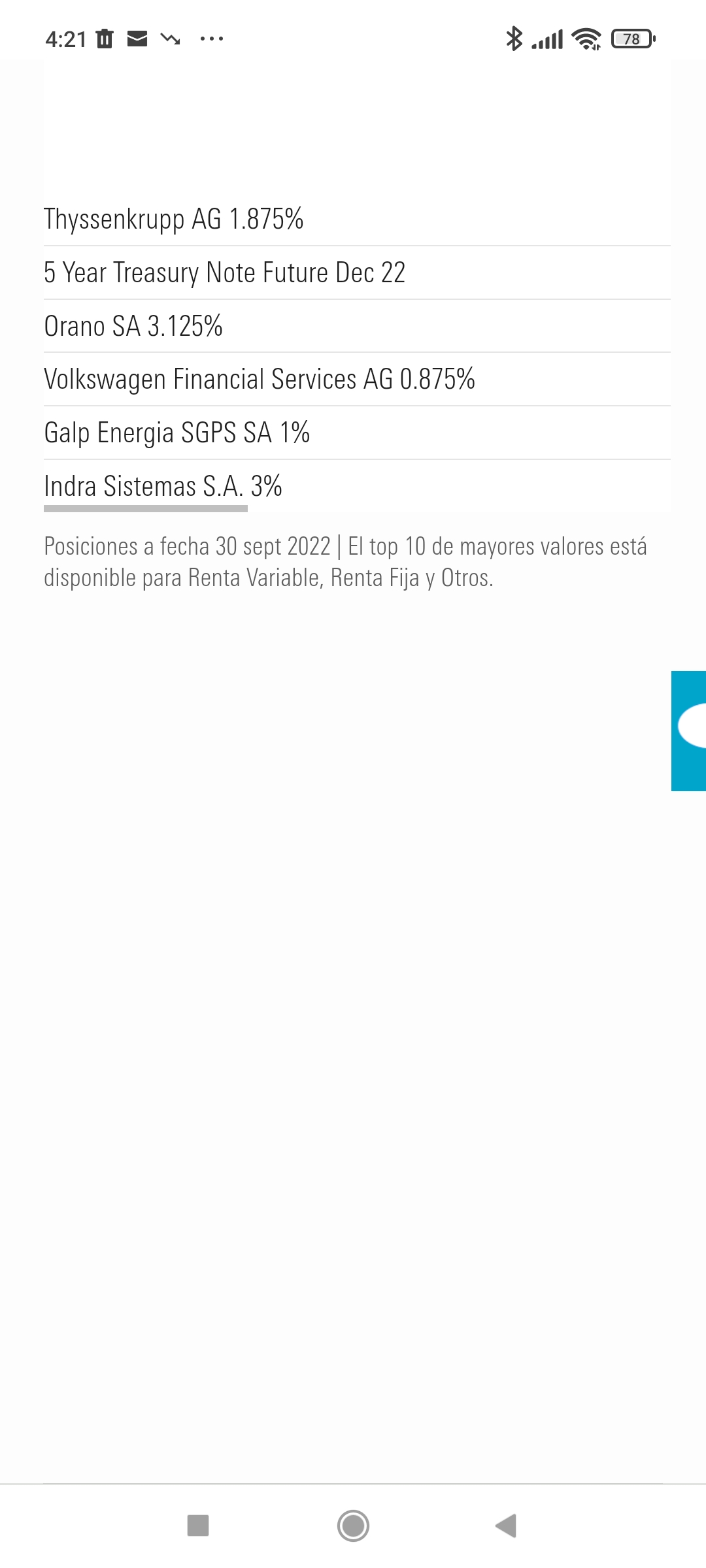
Task: Return to the home screen
Action: point(353,1526)
